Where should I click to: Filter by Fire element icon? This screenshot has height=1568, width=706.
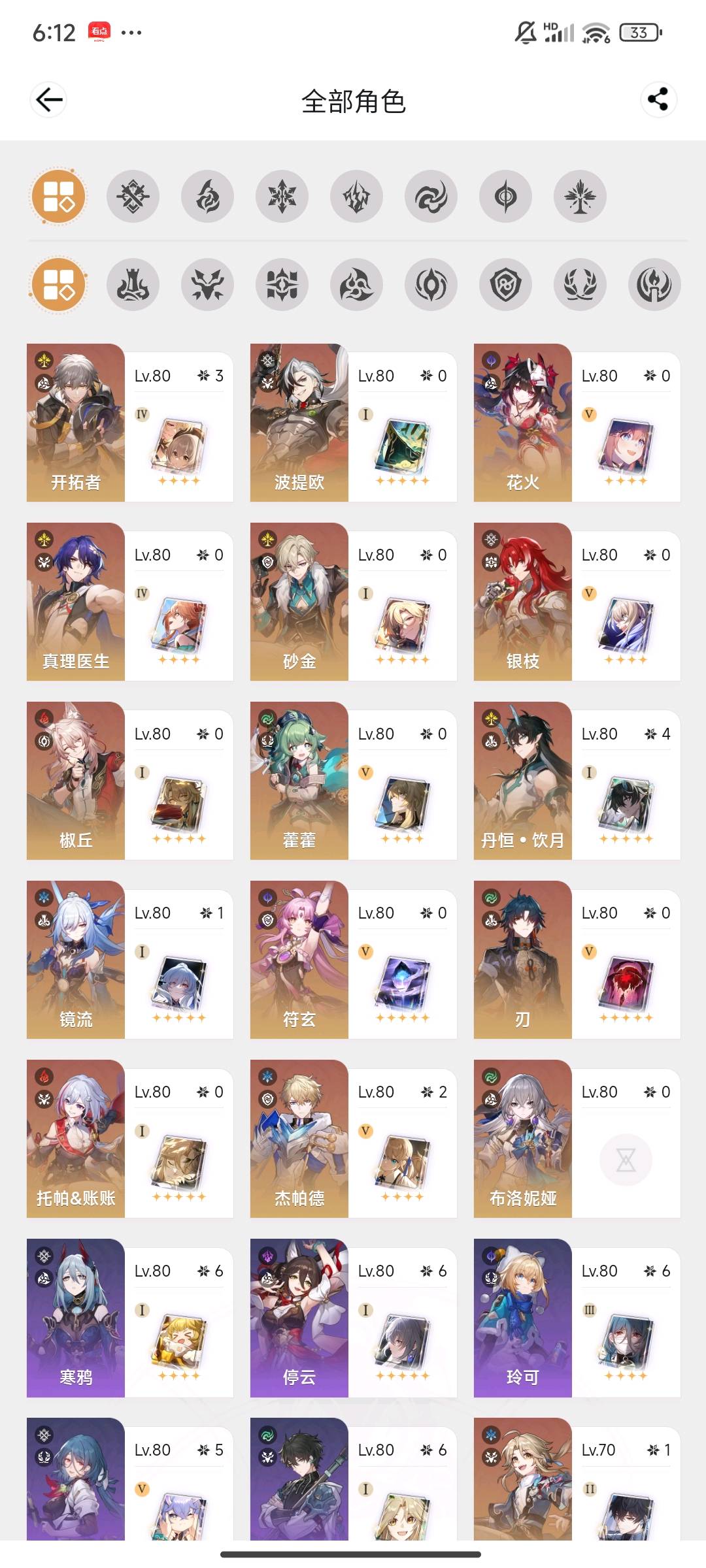[x=207, y=197]
